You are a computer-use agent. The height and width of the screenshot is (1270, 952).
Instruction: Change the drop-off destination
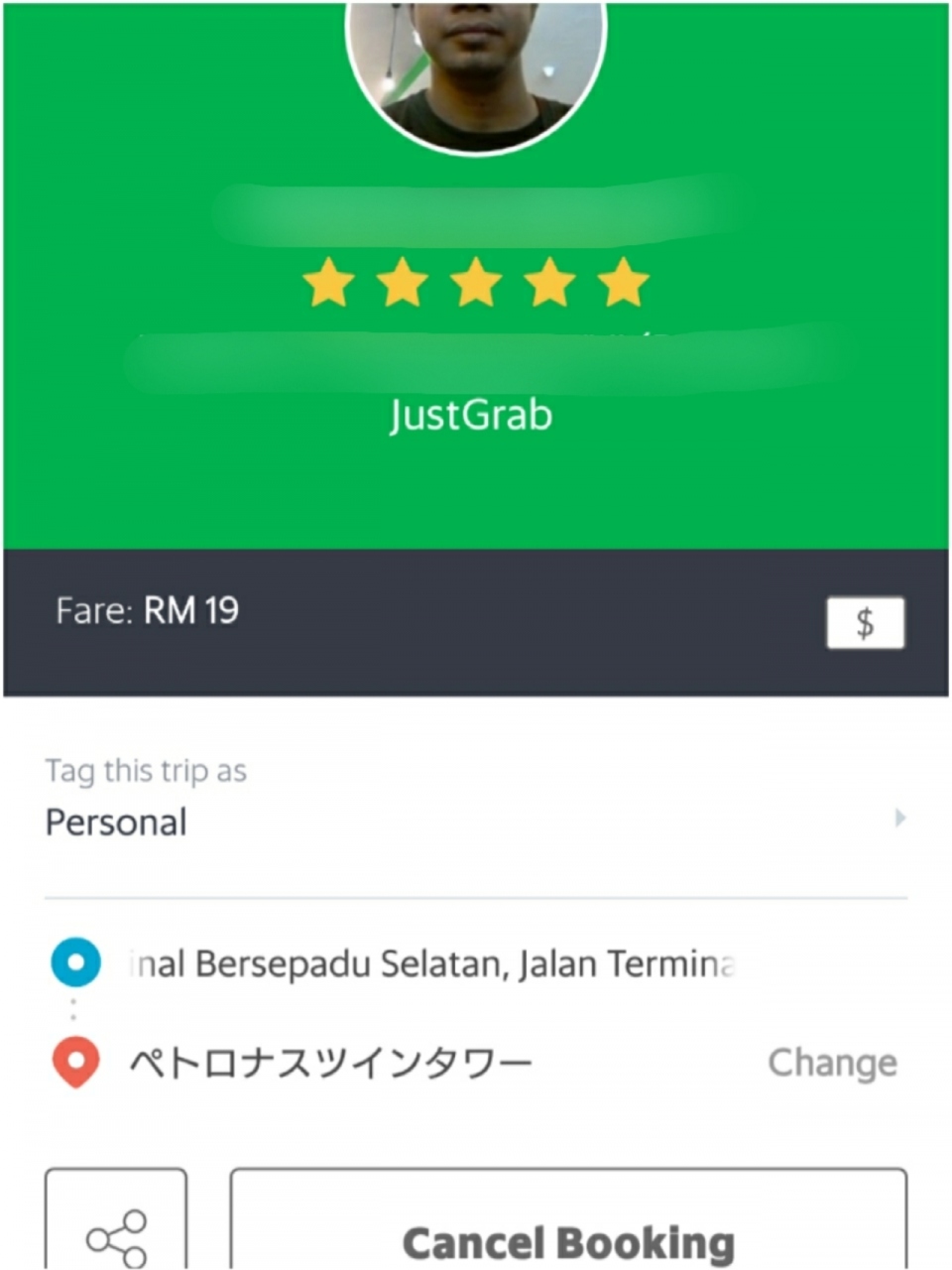832,1063
